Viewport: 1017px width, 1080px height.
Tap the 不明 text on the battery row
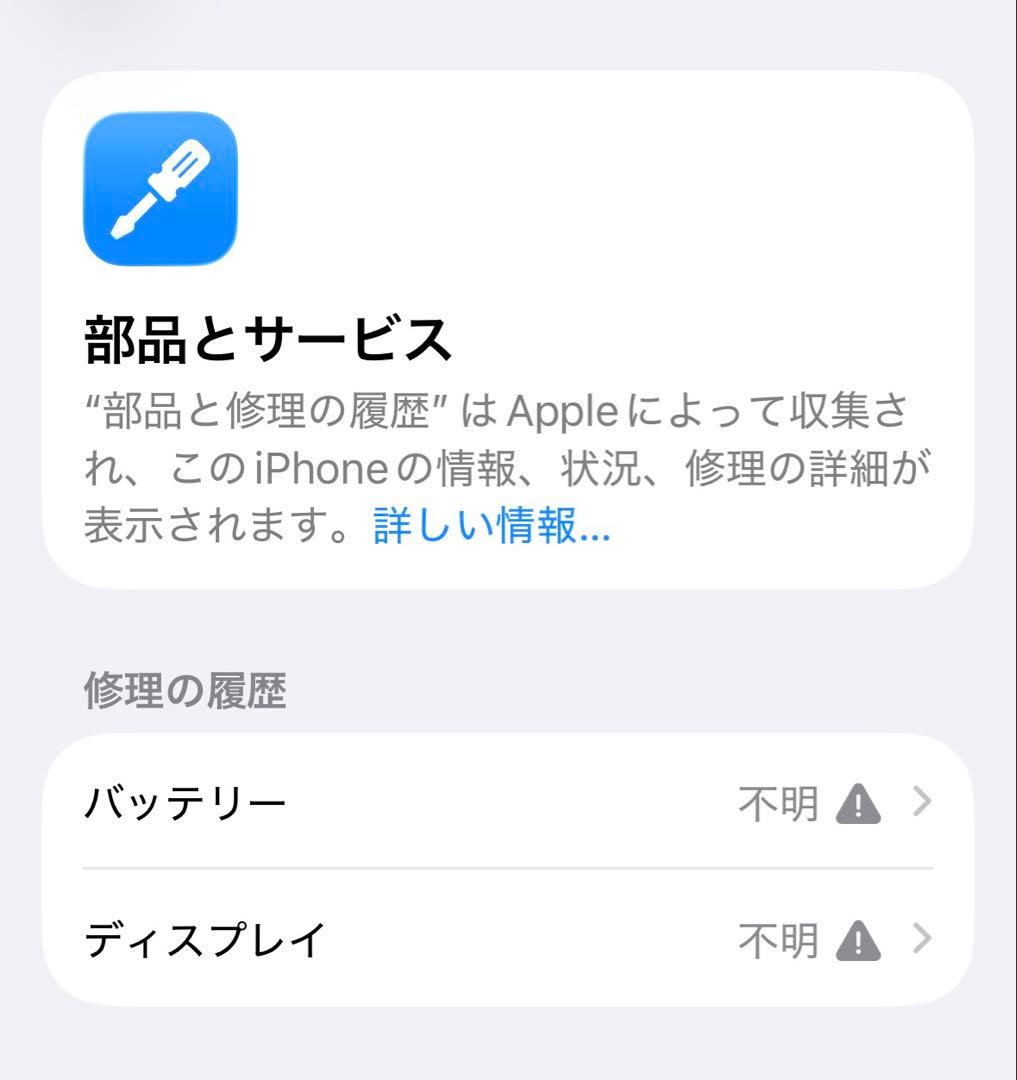pos(780,801)
